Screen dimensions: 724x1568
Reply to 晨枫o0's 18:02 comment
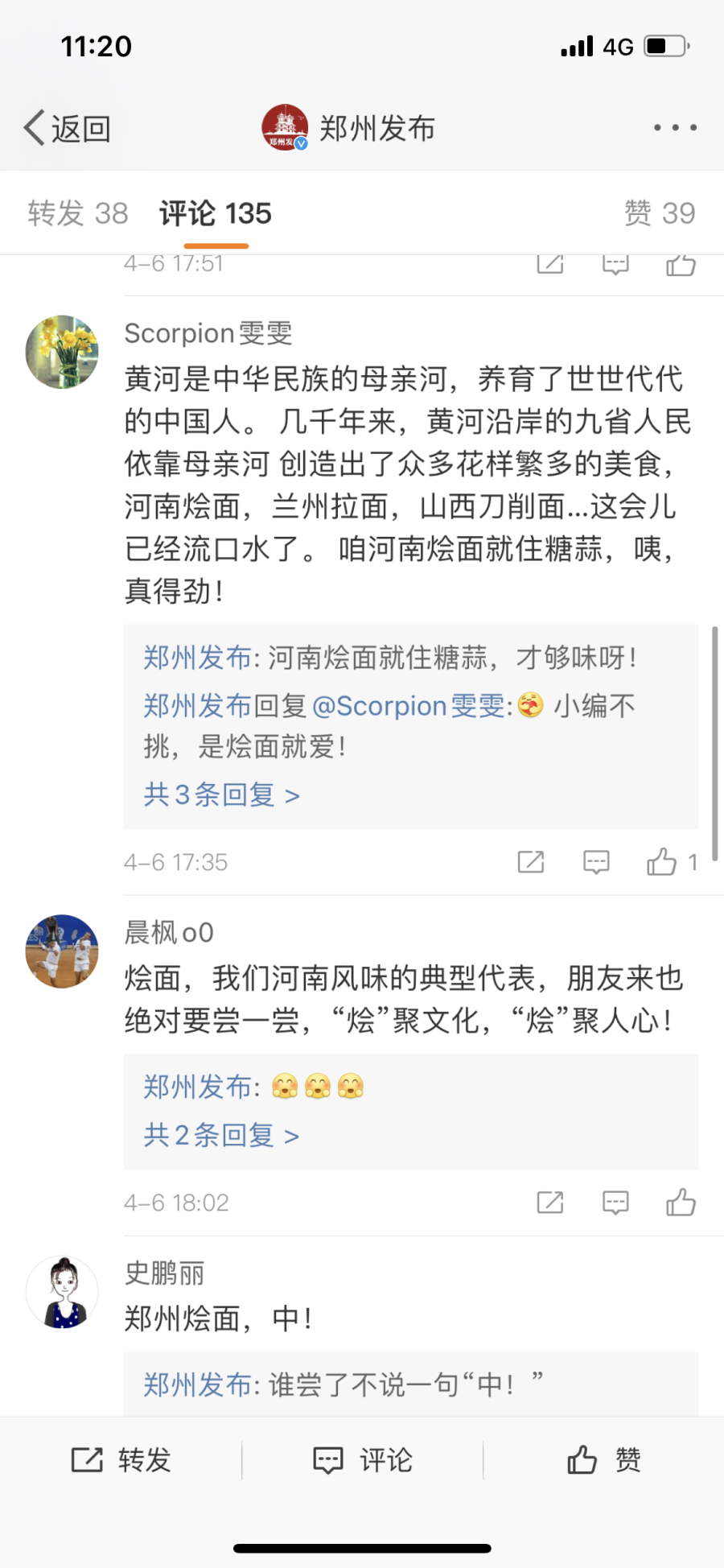(615, 1203)
